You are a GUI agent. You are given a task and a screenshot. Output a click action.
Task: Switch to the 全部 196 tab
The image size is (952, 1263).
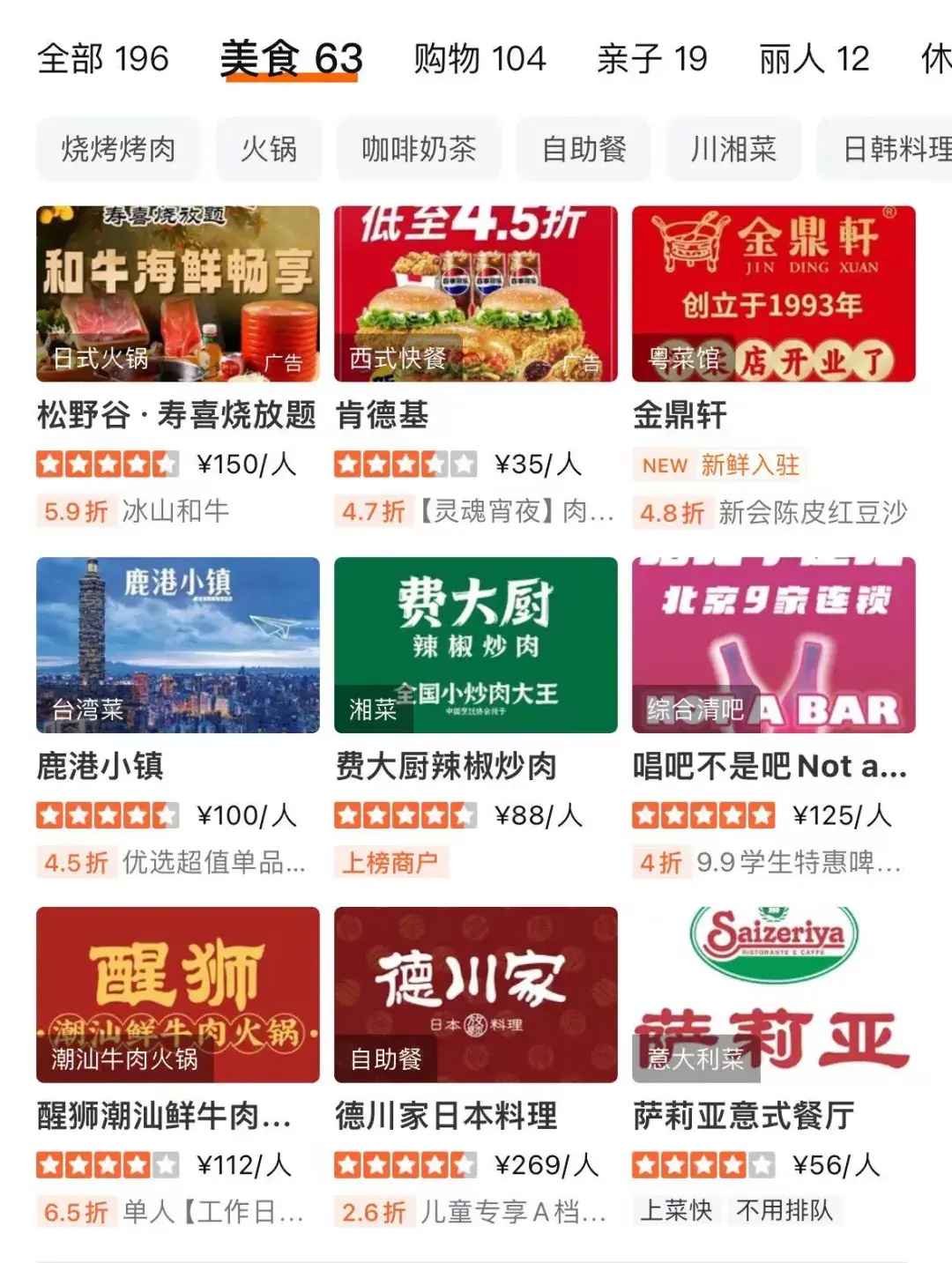(x=102, y=59)
